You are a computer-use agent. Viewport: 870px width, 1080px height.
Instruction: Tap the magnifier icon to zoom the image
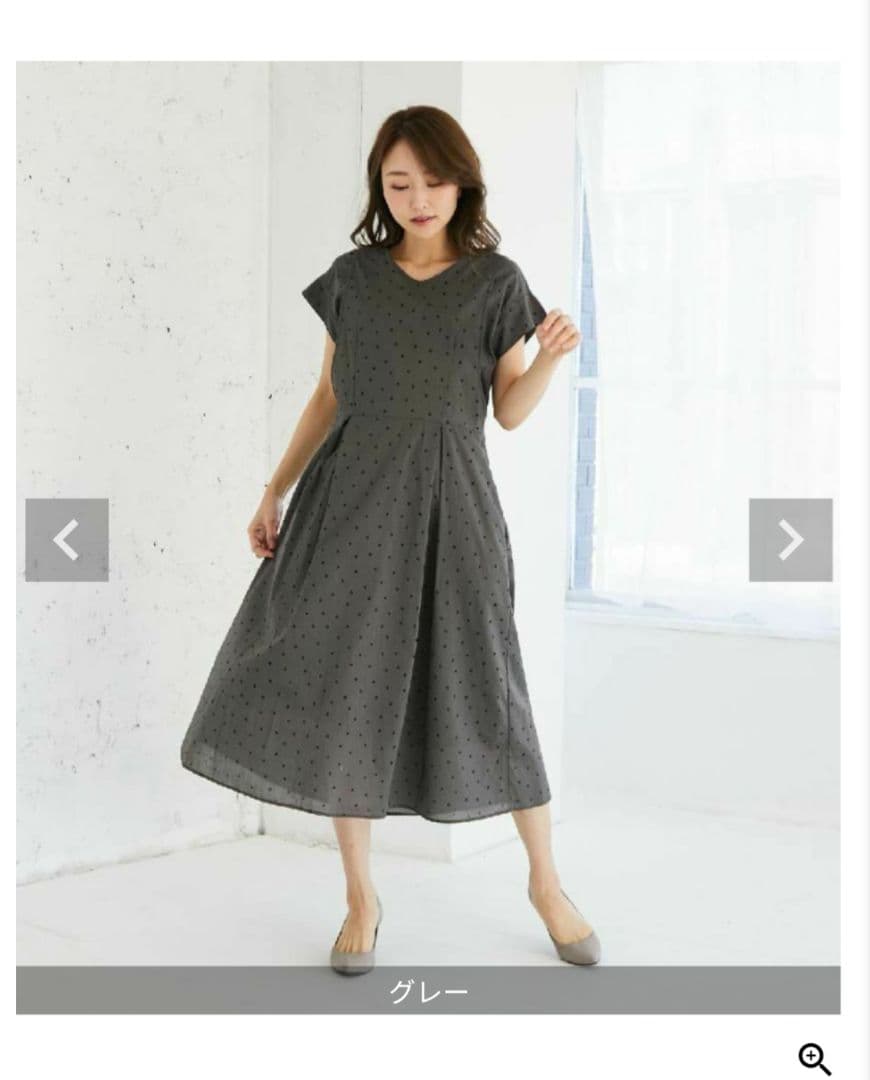click(x=814, y=1058)
